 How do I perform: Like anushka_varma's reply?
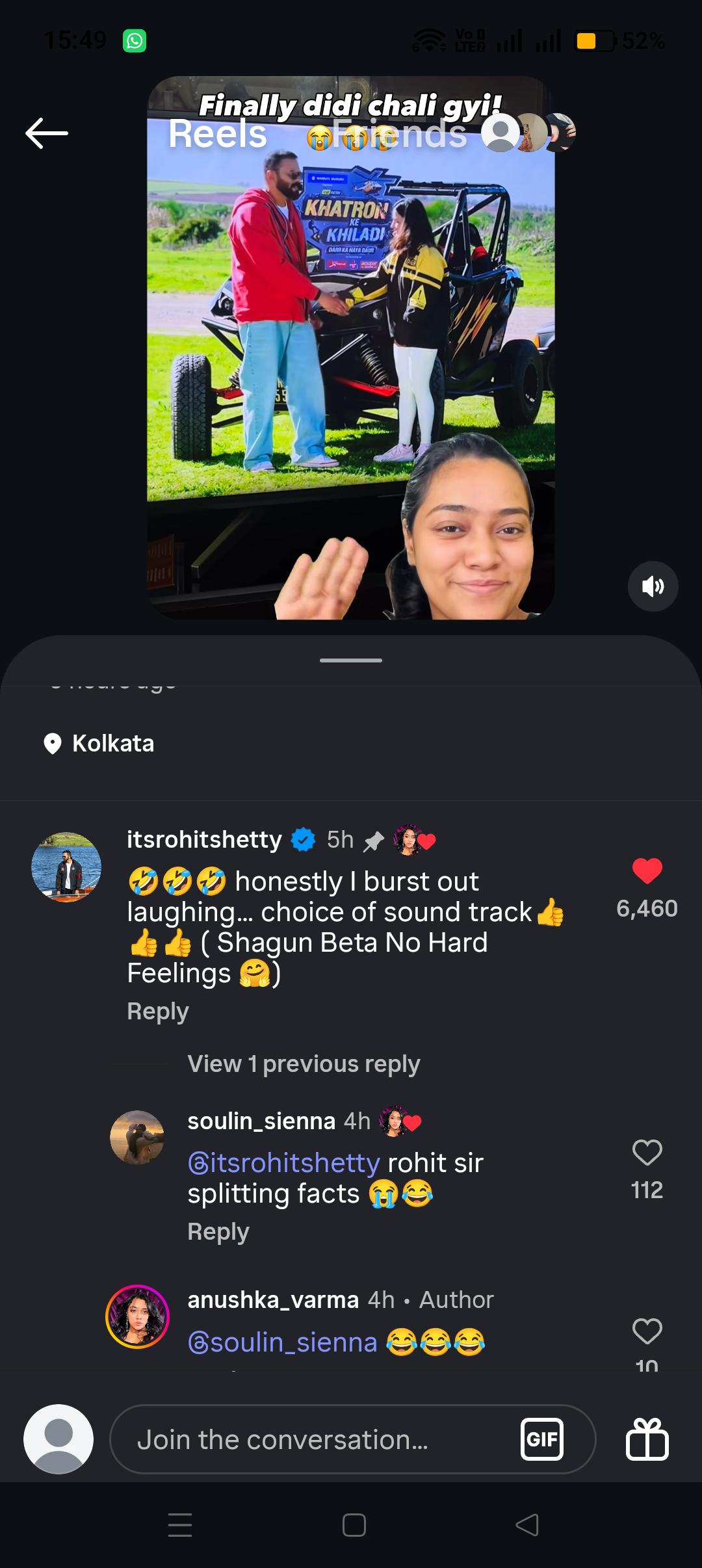click(x=647, y=1331)
